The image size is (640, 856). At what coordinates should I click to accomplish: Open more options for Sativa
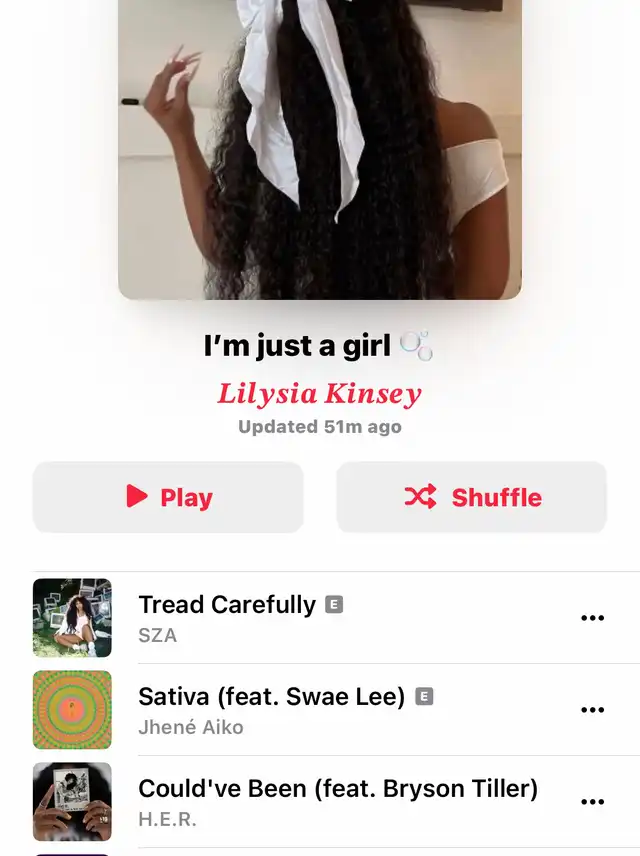(592, 710)
